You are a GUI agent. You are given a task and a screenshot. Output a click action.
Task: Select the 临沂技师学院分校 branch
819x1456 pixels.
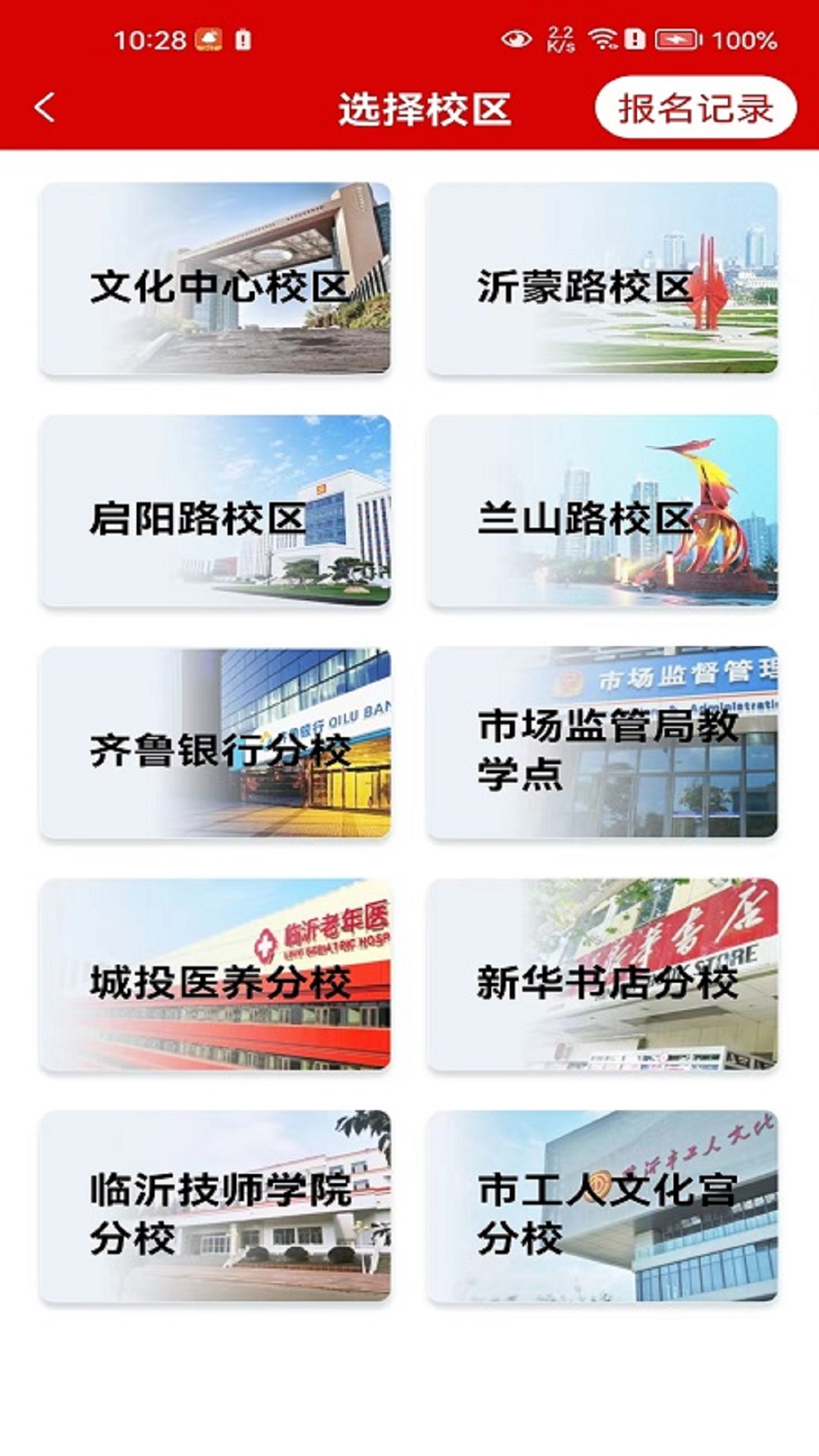pyautogui.click(x=215, y=1207)
